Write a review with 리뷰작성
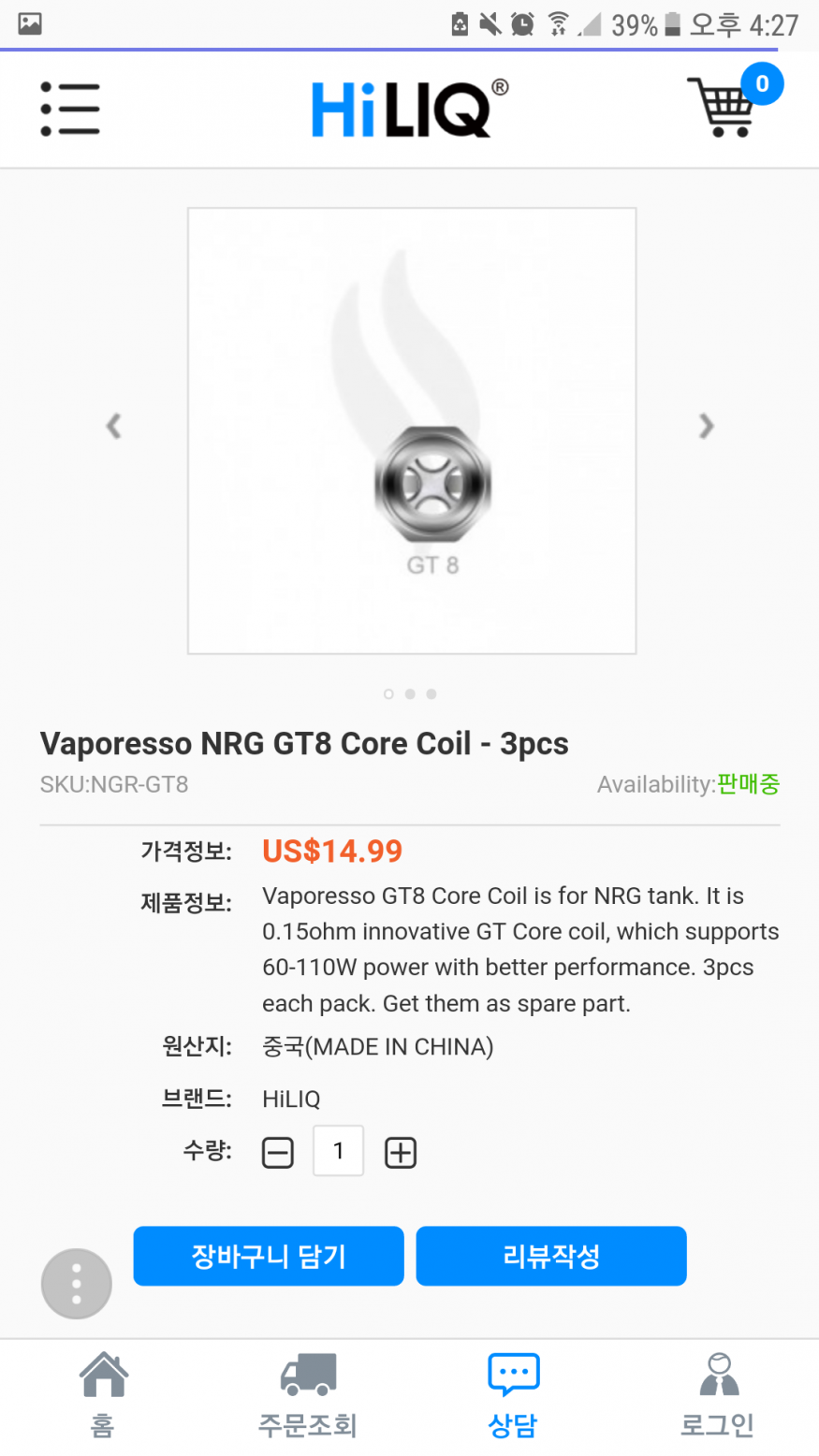 551,1256
